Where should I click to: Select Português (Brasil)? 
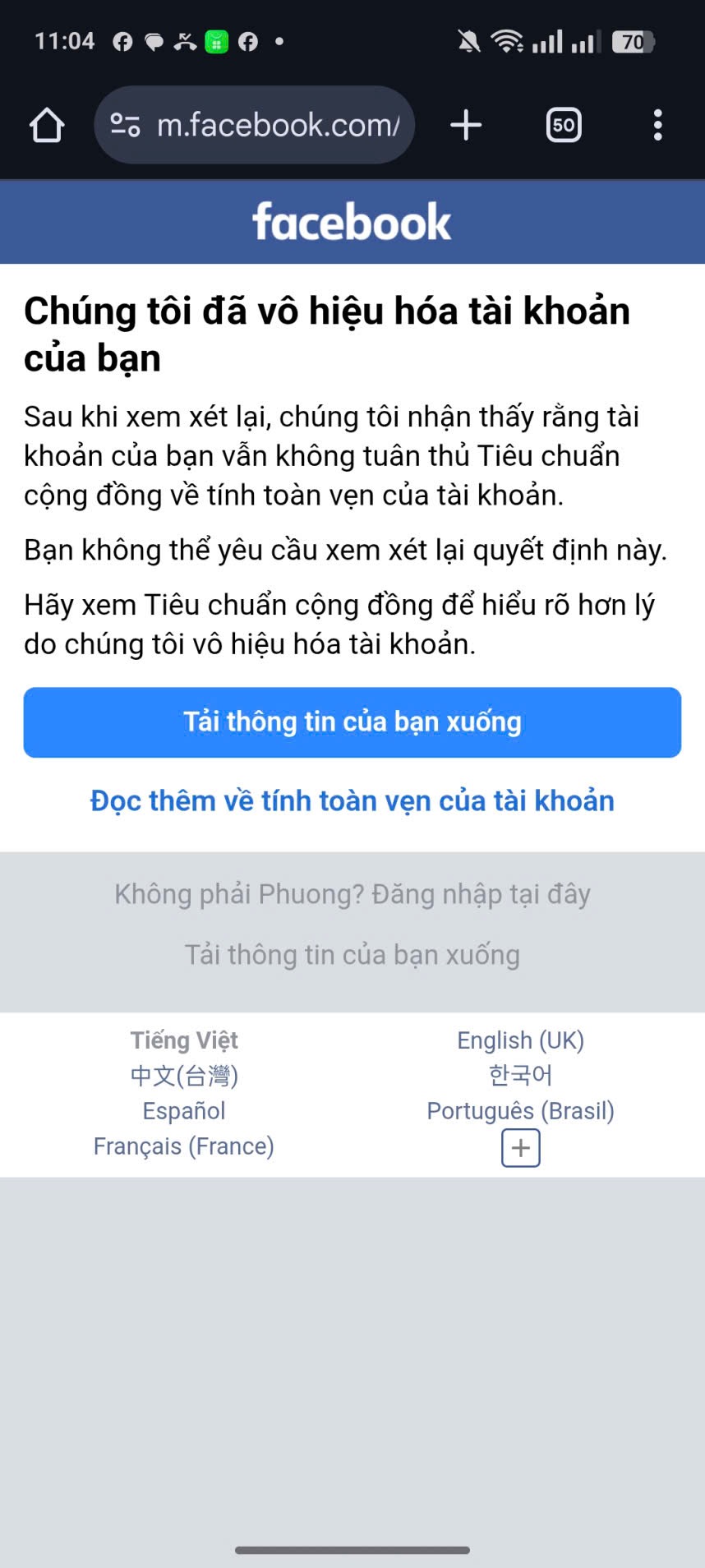(520, 1111)
